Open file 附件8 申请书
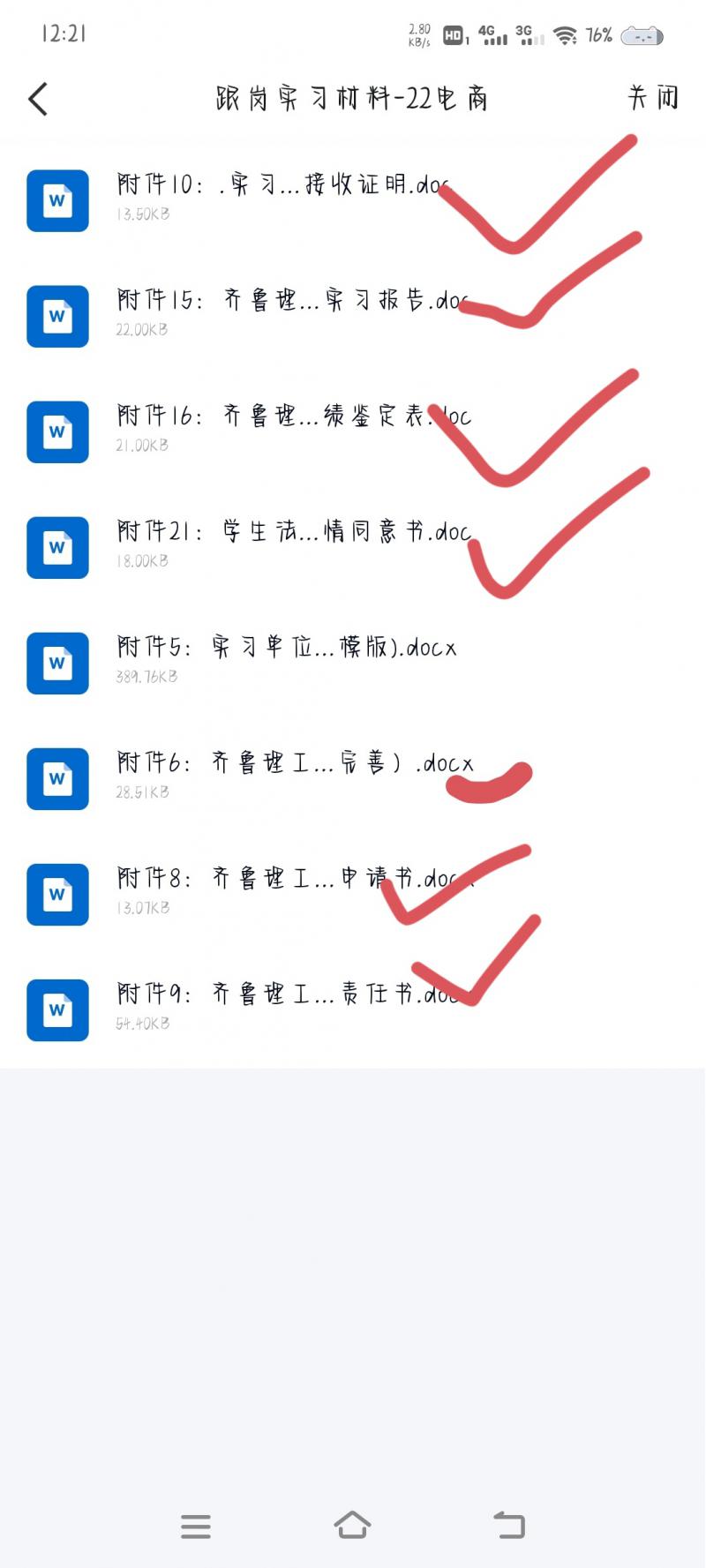706x1568 pixels. click(353, 894)
